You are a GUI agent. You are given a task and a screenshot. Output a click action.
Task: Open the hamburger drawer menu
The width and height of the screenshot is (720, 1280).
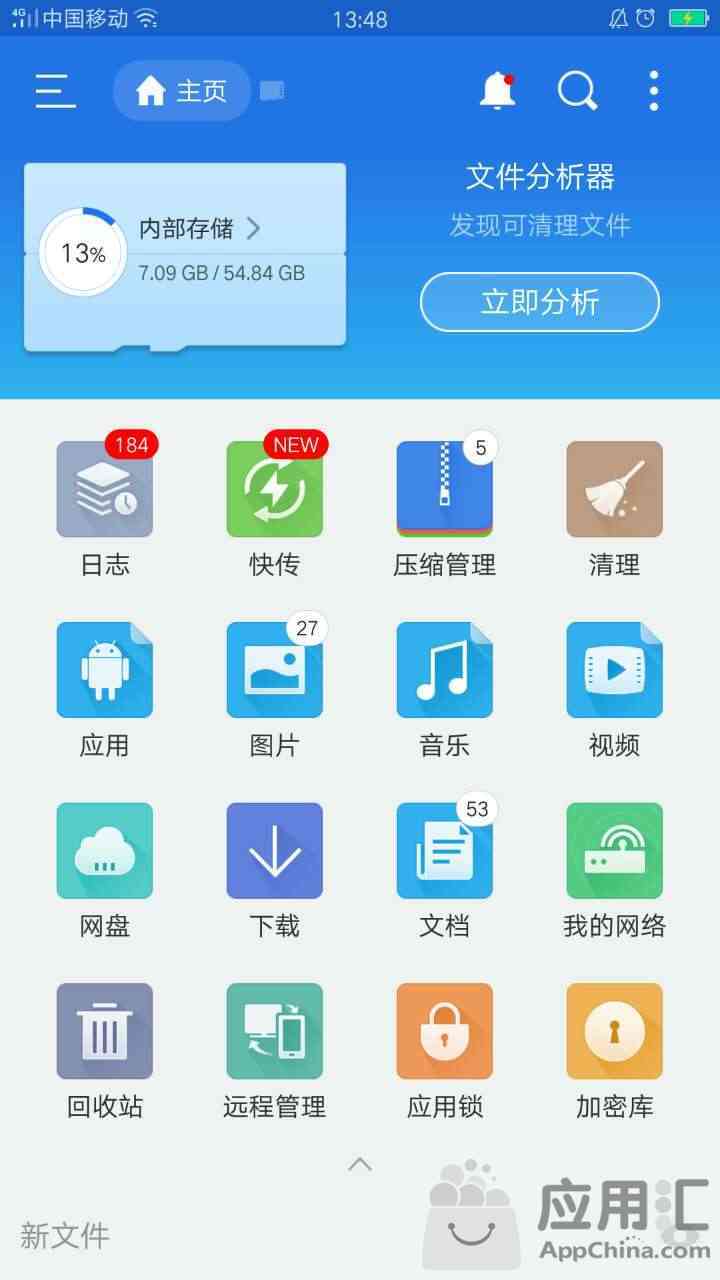pos(56,91)
